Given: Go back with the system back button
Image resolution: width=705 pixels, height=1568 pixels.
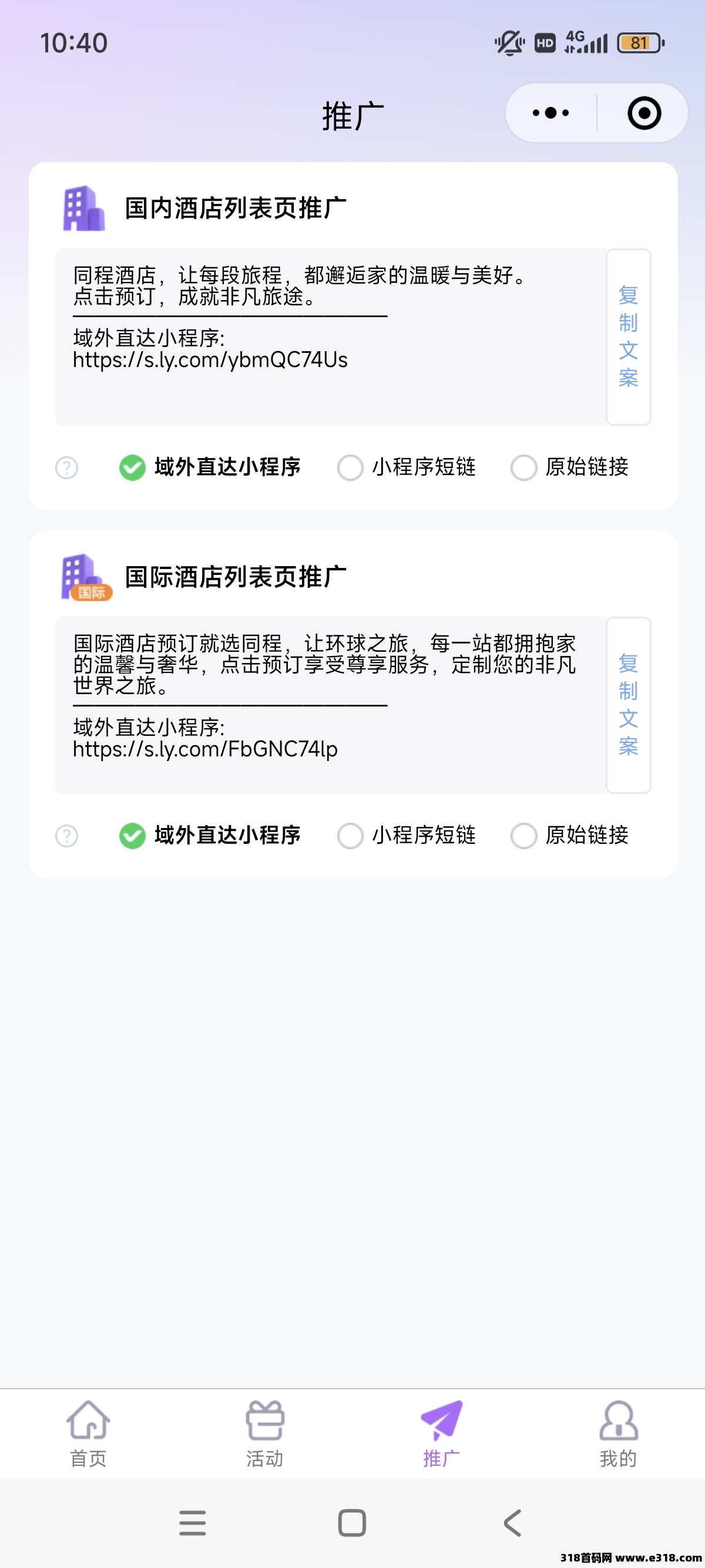Looking at the screenshot, I should pyautogui.click(x=513, y=1523).
